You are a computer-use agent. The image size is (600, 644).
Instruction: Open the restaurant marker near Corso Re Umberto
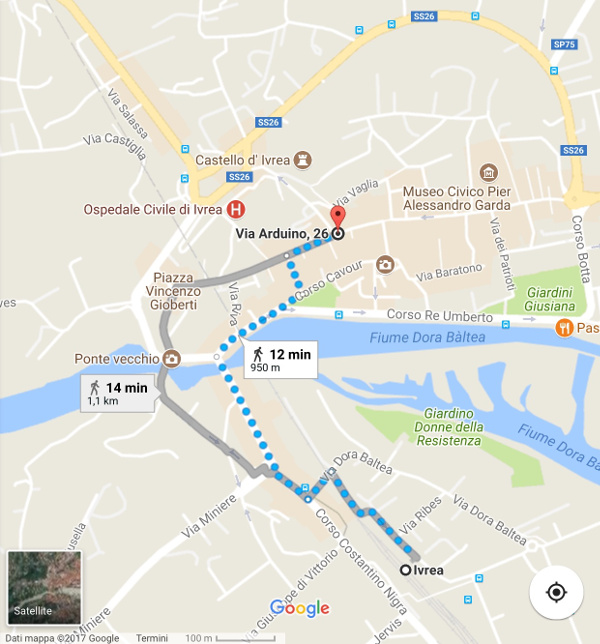tap(565, 327)
